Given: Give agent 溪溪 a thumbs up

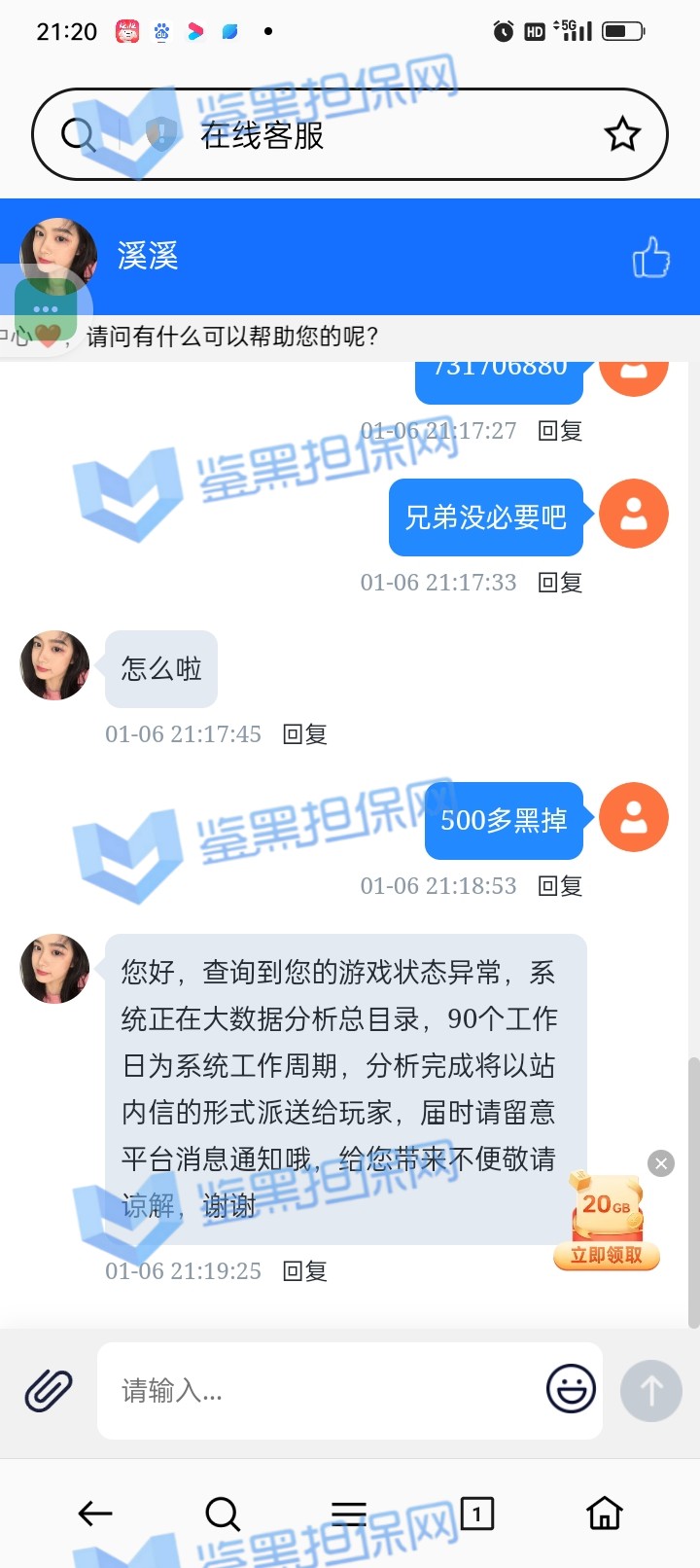Looking at the screenshot, I should point(650,258).
